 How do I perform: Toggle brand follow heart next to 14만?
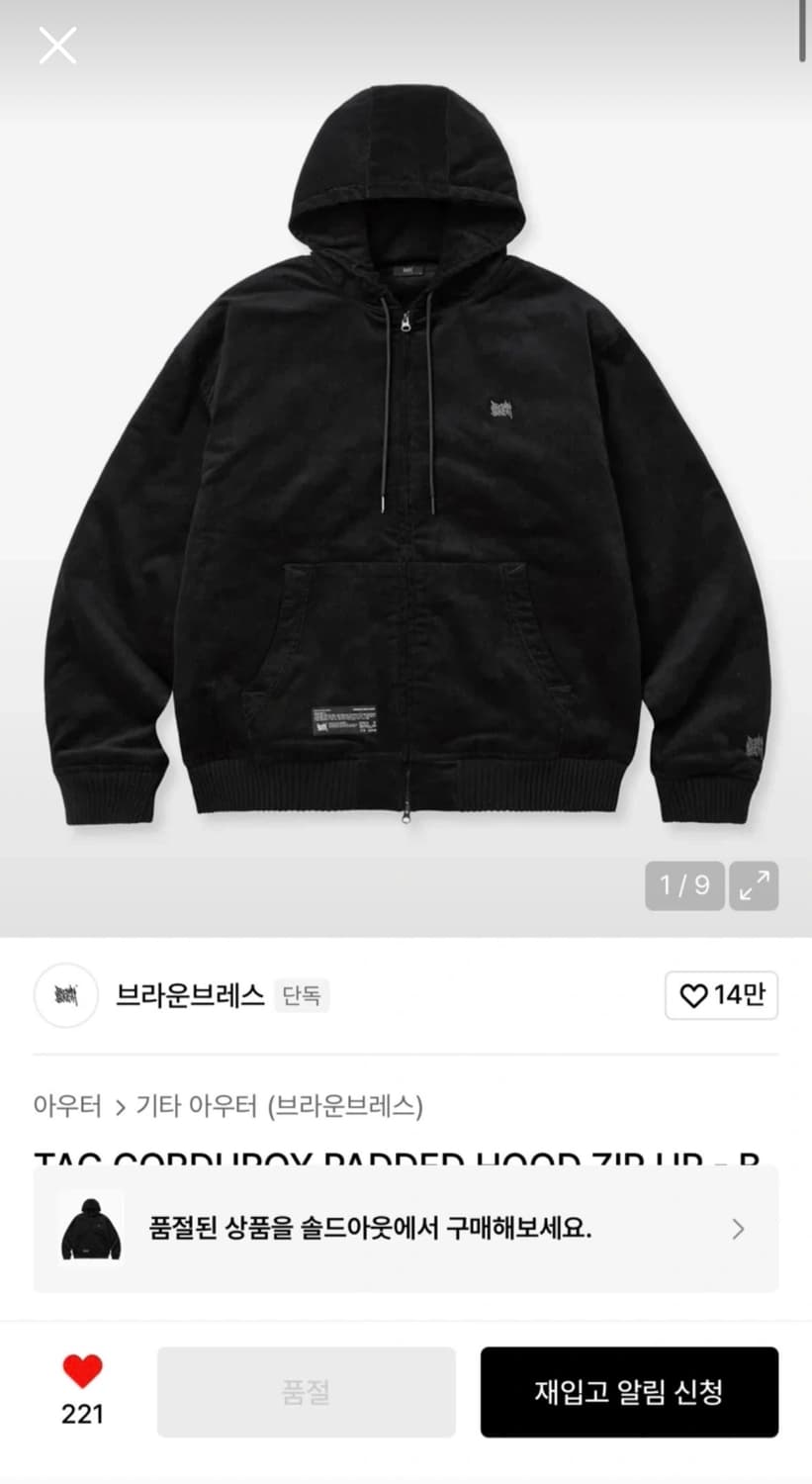(x=695, y=996)
